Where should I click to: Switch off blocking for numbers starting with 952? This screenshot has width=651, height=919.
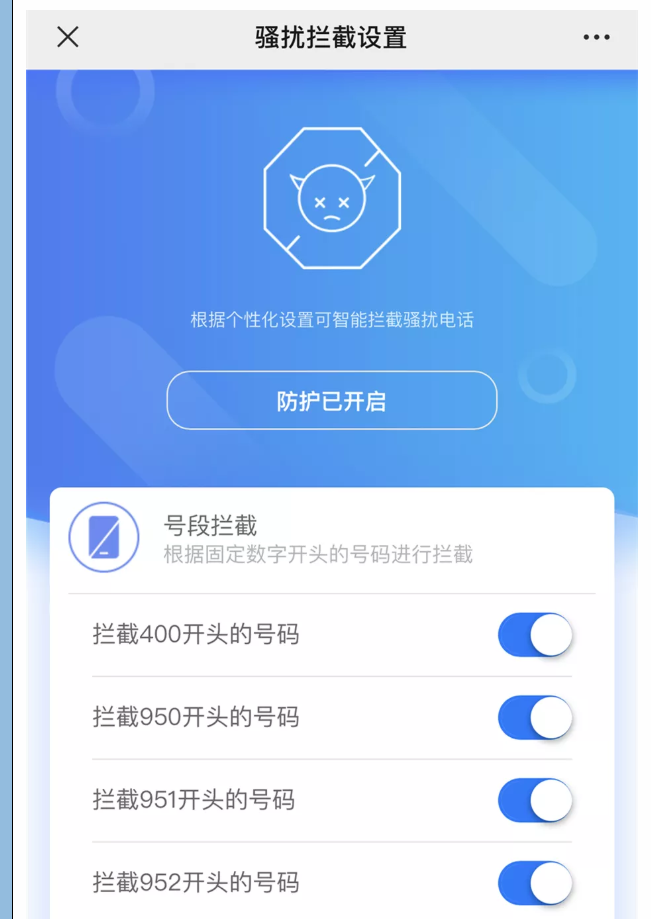pyautogui.click(x=535, y=883)
